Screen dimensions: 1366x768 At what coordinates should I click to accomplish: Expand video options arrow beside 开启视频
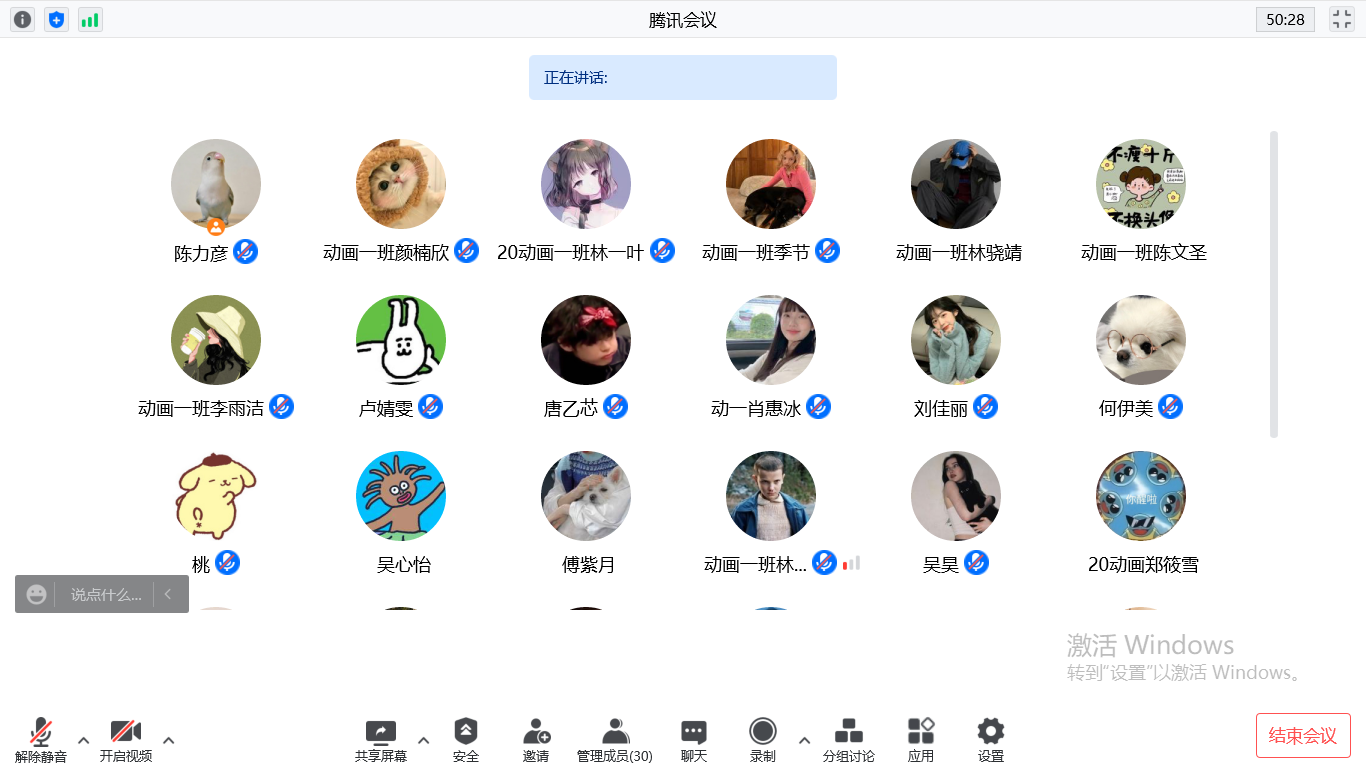(169, 740)
